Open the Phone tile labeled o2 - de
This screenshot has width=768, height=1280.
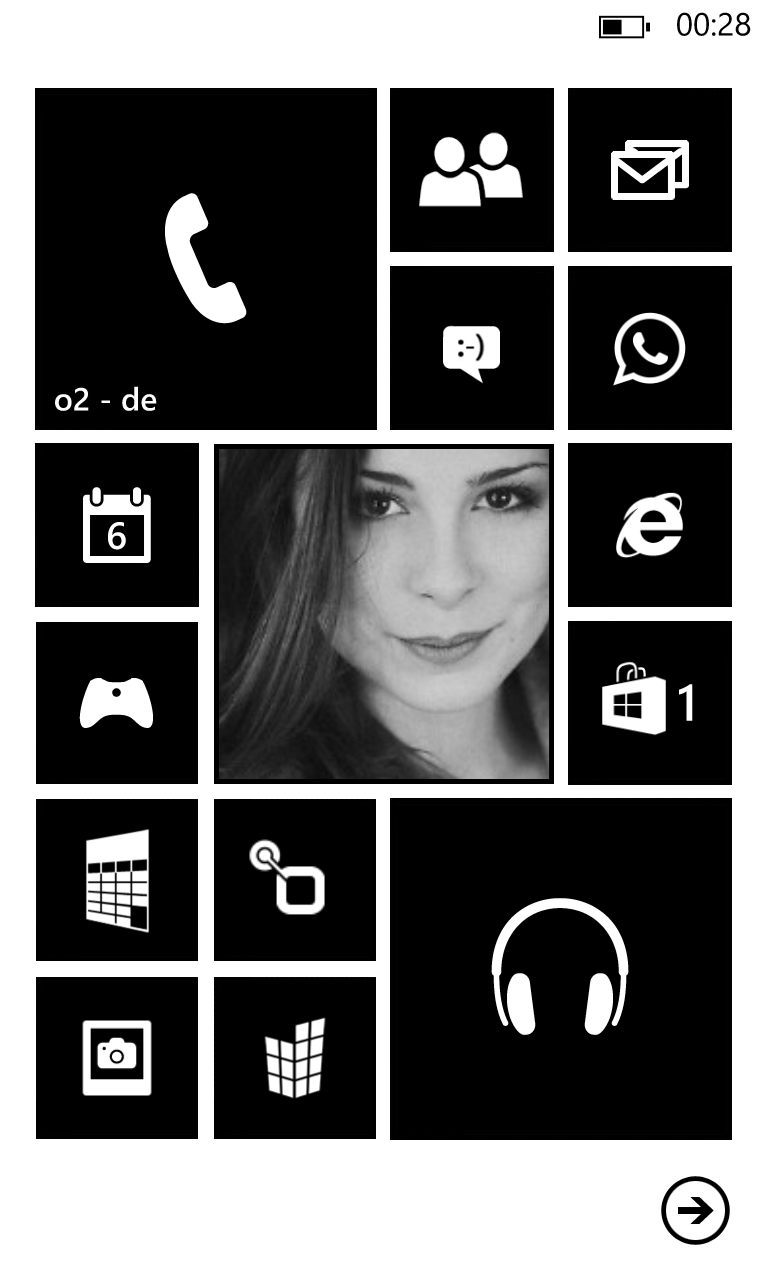click(206, 259)
